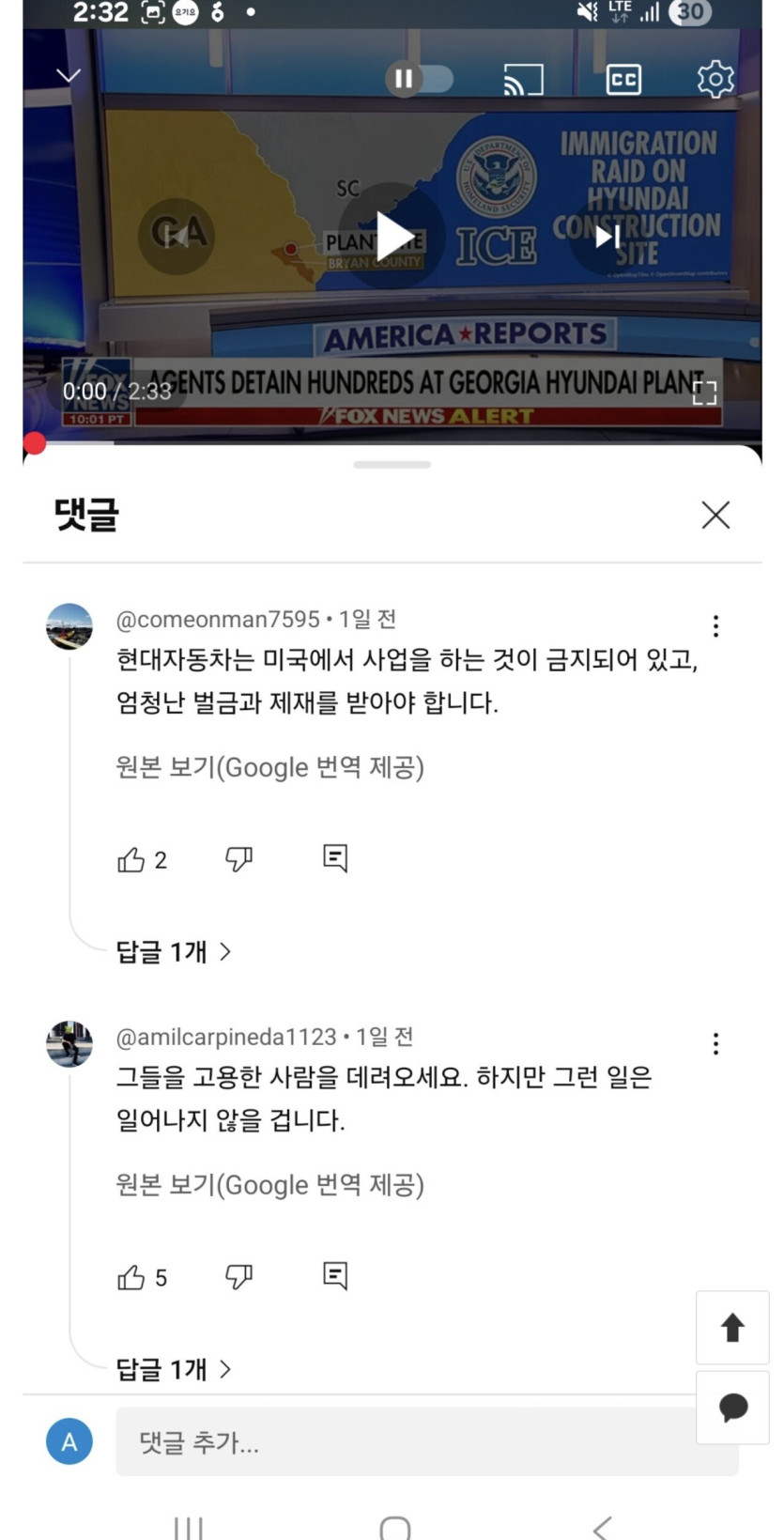This screenshot has height=1540, width=784.
Task: Open options for comeonman7595's comment
Action: (715, 626)
